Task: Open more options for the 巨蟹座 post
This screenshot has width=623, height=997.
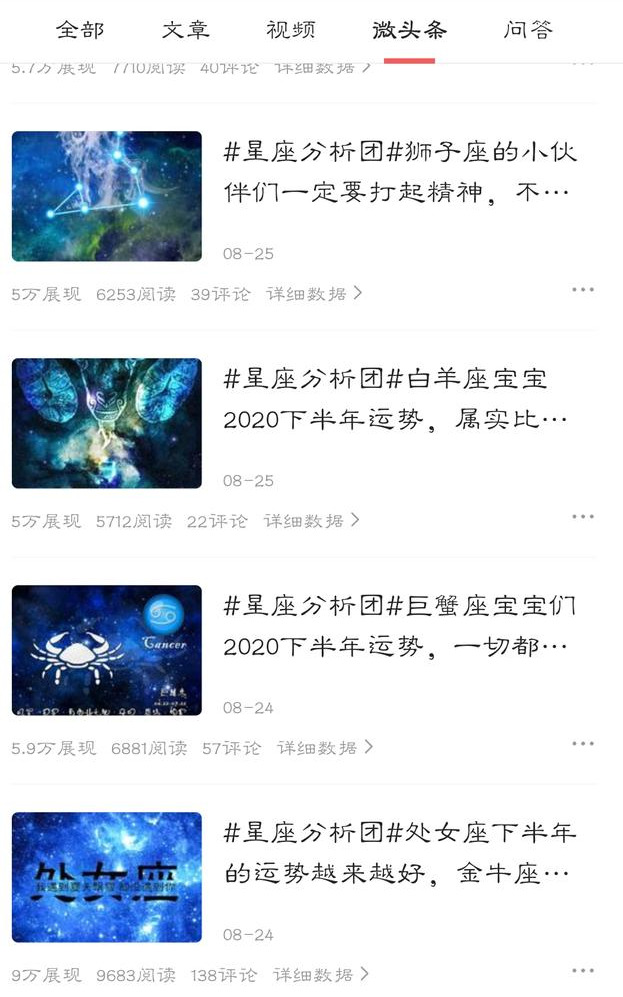Action: coord(582,744)
